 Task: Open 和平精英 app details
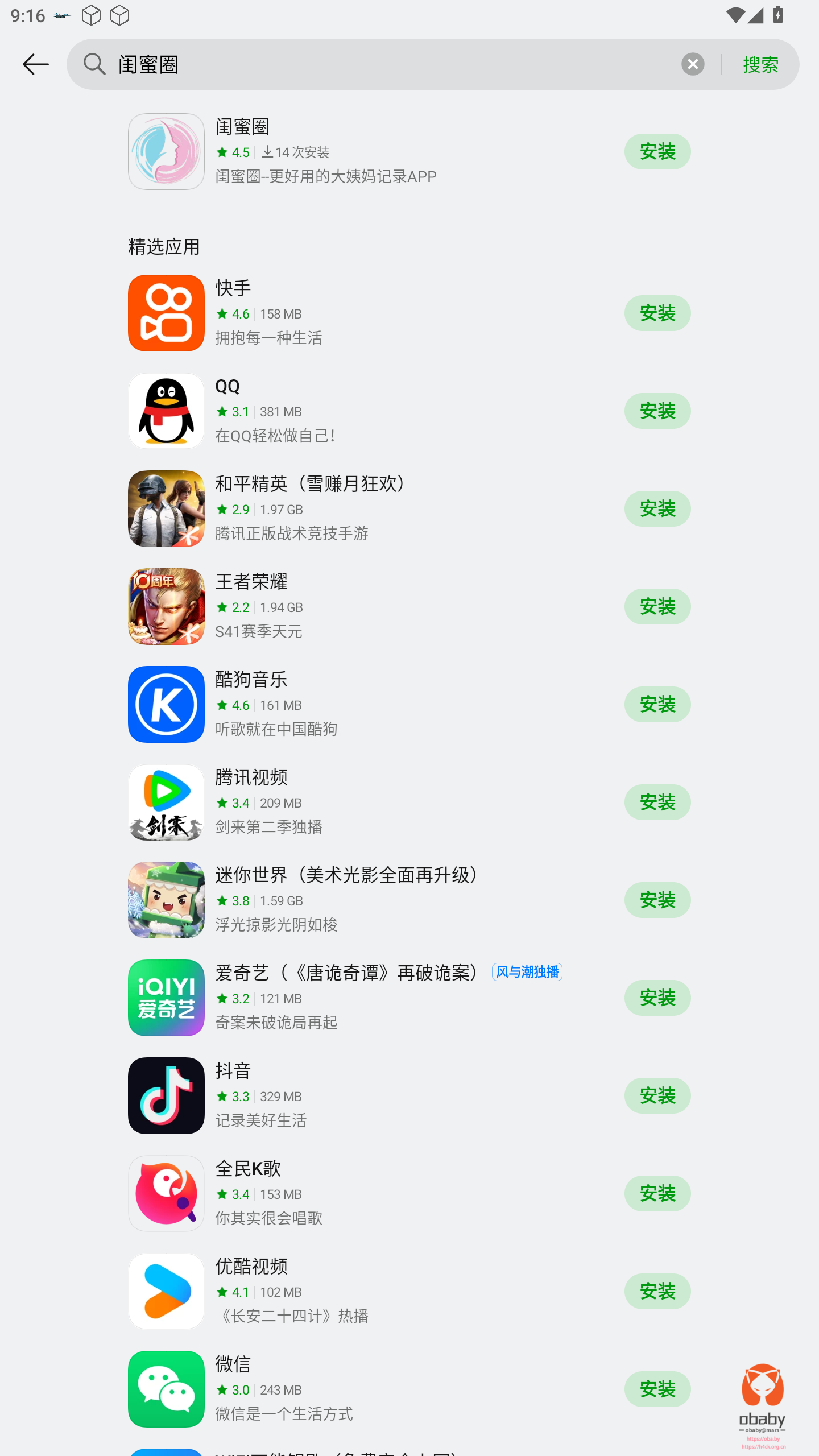[341, 508]
